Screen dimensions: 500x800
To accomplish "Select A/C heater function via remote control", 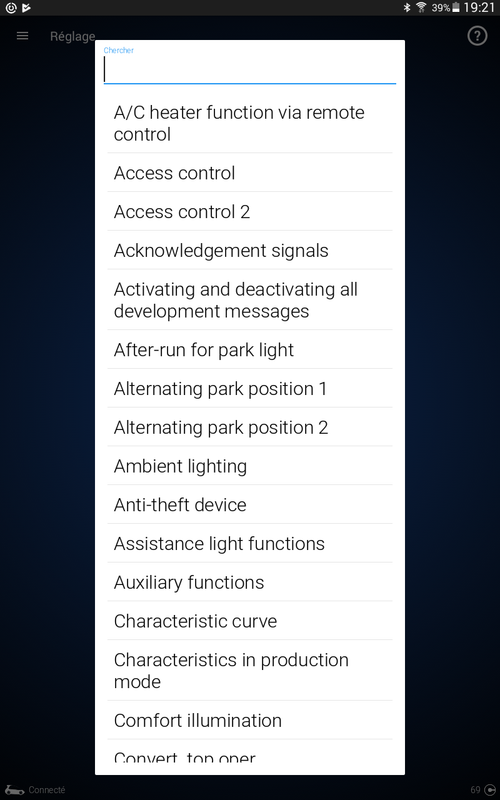I will click(x=249, y=123).
